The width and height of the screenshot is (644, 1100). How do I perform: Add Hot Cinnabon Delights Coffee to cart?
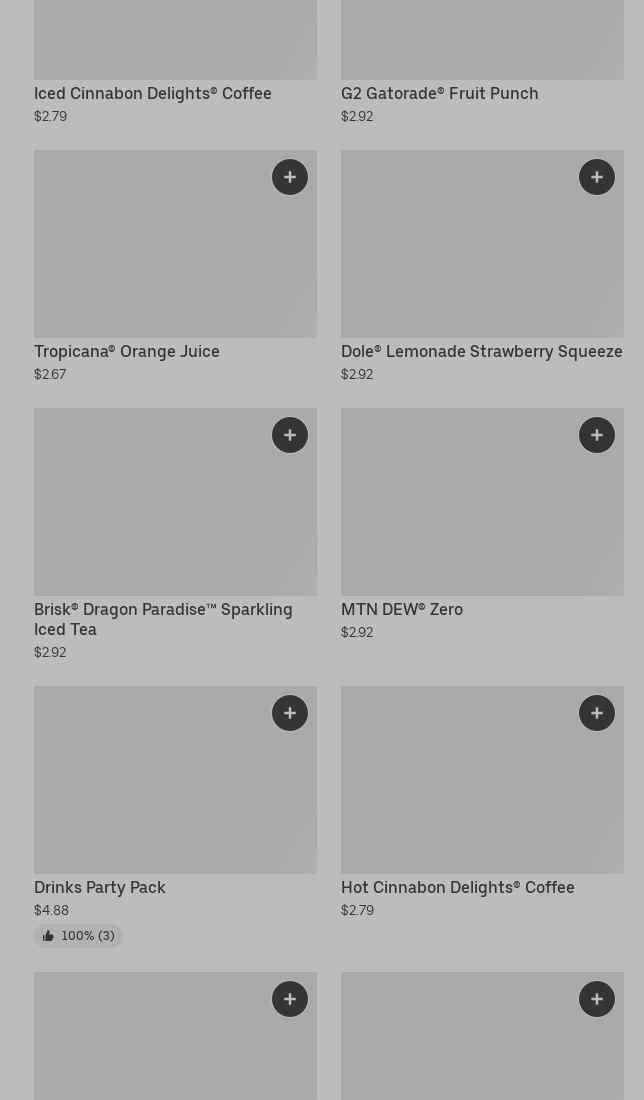coord(597,713)
